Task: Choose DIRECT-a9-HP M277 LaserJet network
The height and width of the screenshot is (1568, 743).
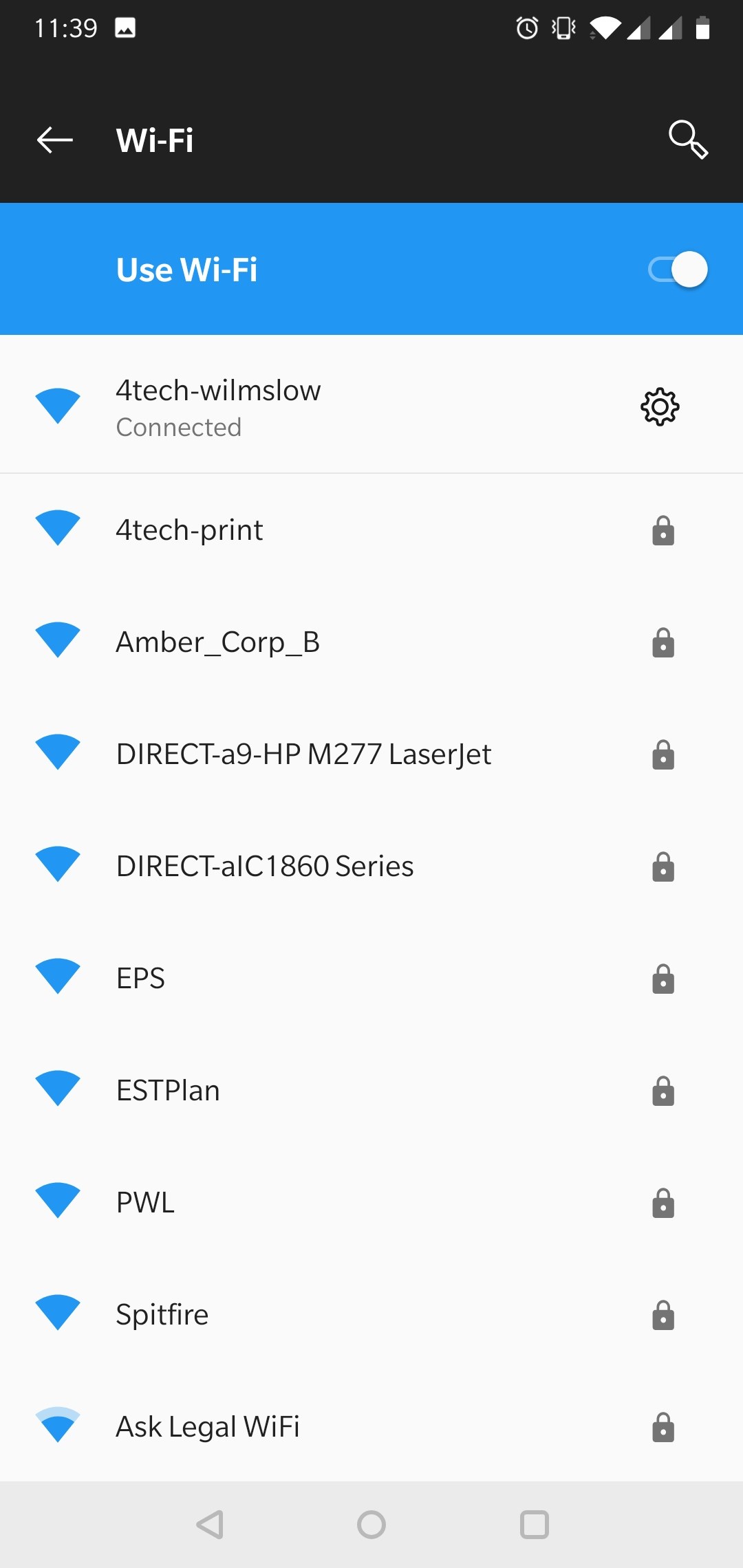Action: pyautogui.click(x=371, y=754)
